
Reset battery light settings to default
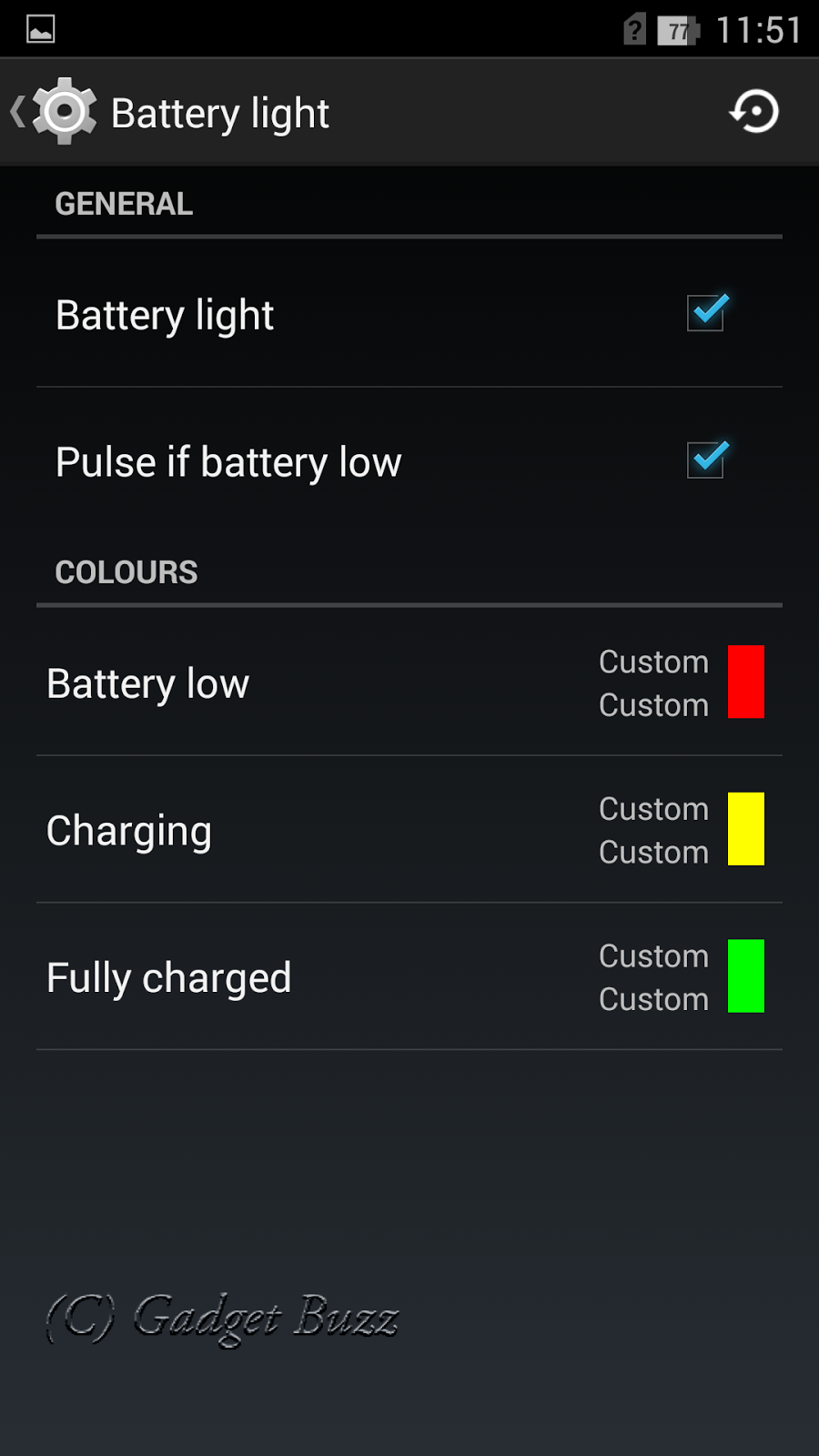coord(754,112)
